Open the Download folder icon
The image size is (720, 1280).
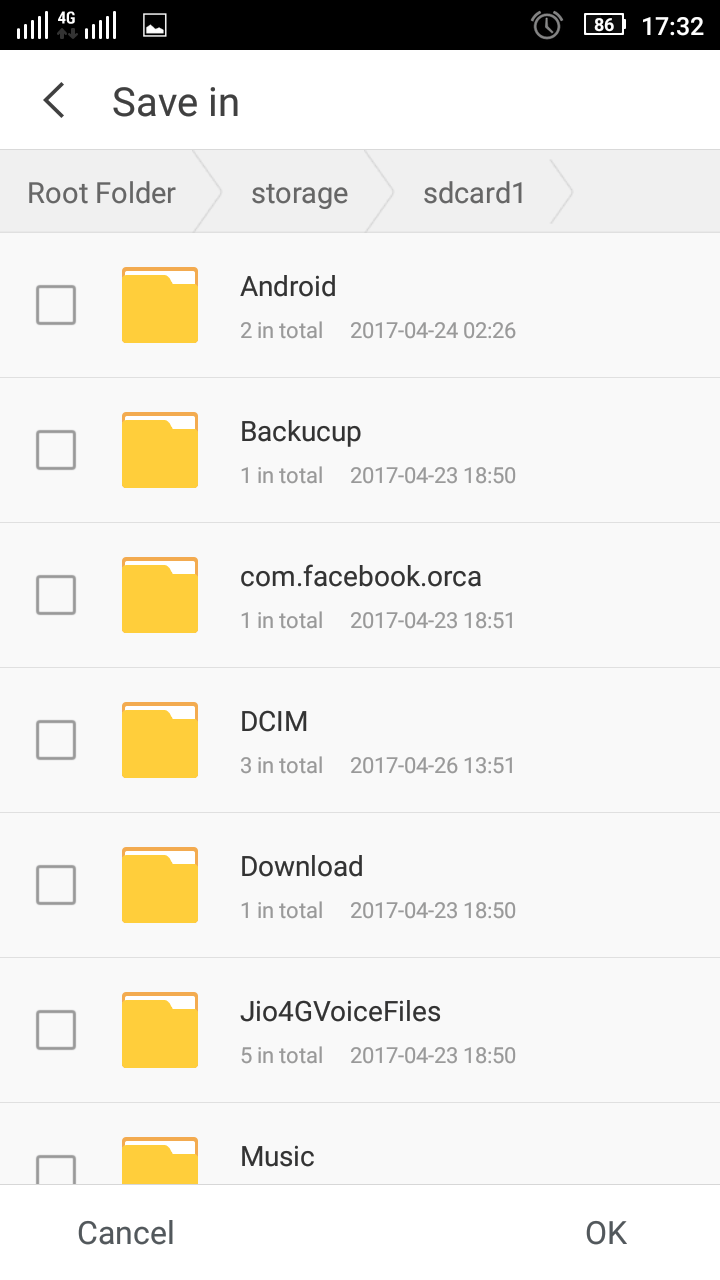pyautogui.click(x=159, y=884)
